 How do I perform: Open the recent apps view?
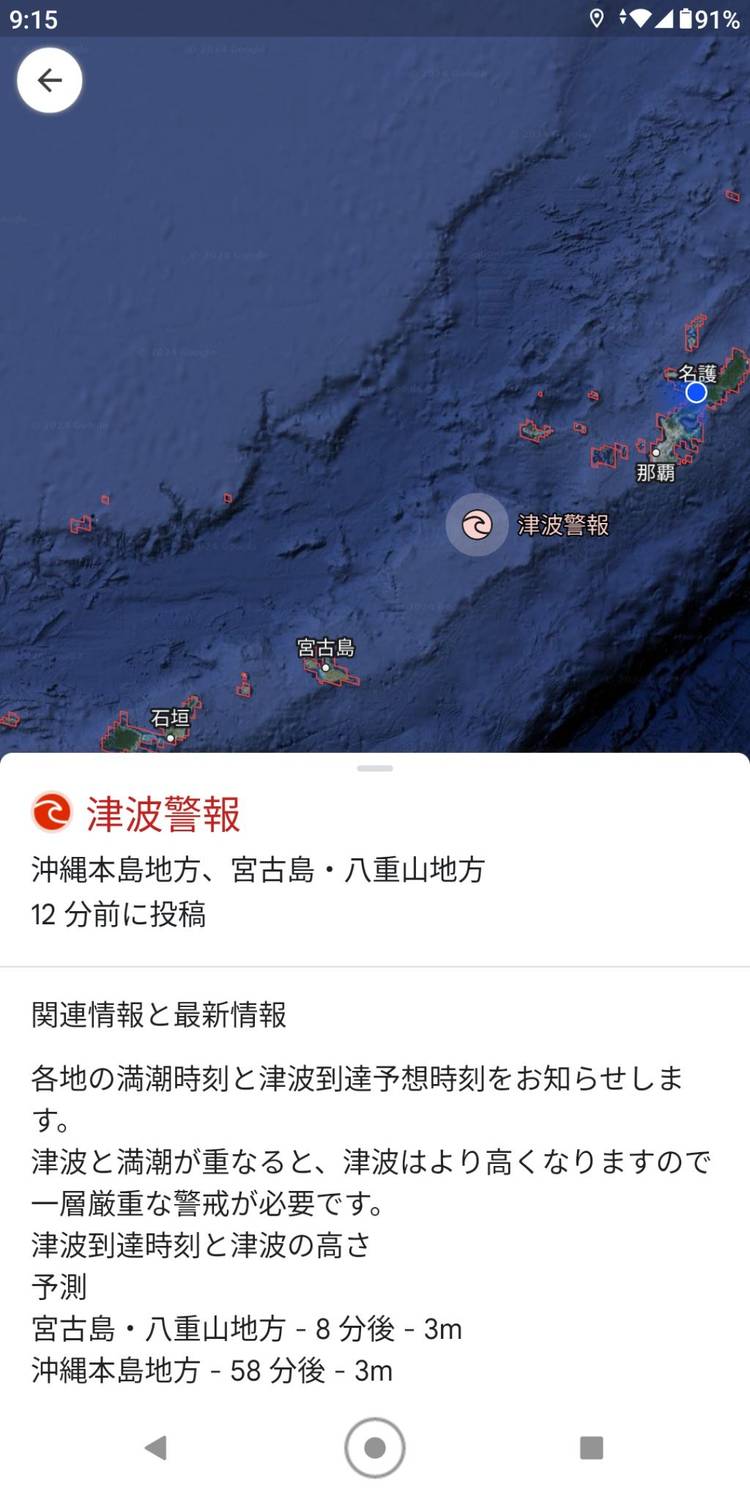pos(591,1447)
